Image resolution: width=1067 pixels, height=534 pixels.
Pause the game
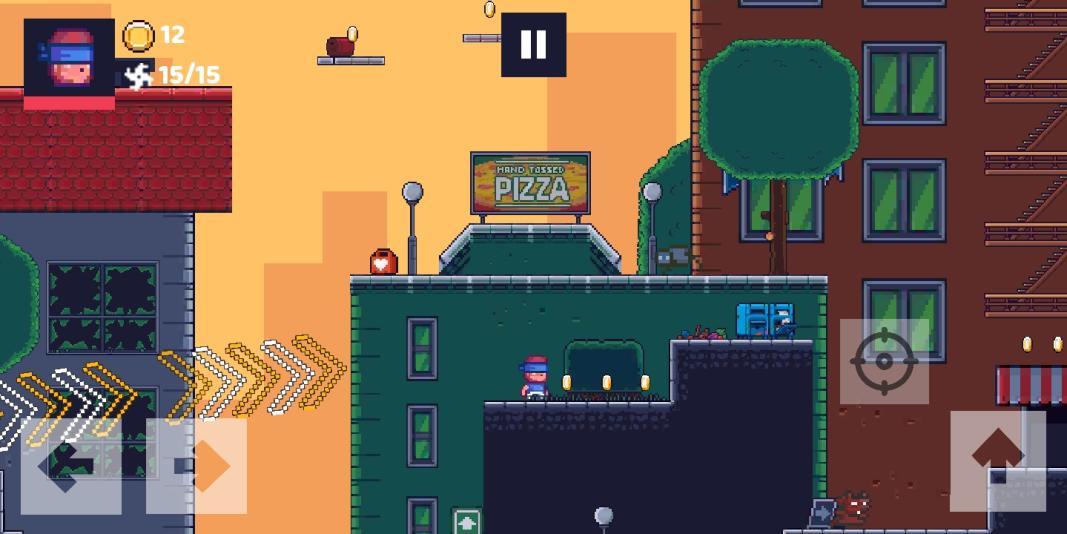(x=533, y=45)
